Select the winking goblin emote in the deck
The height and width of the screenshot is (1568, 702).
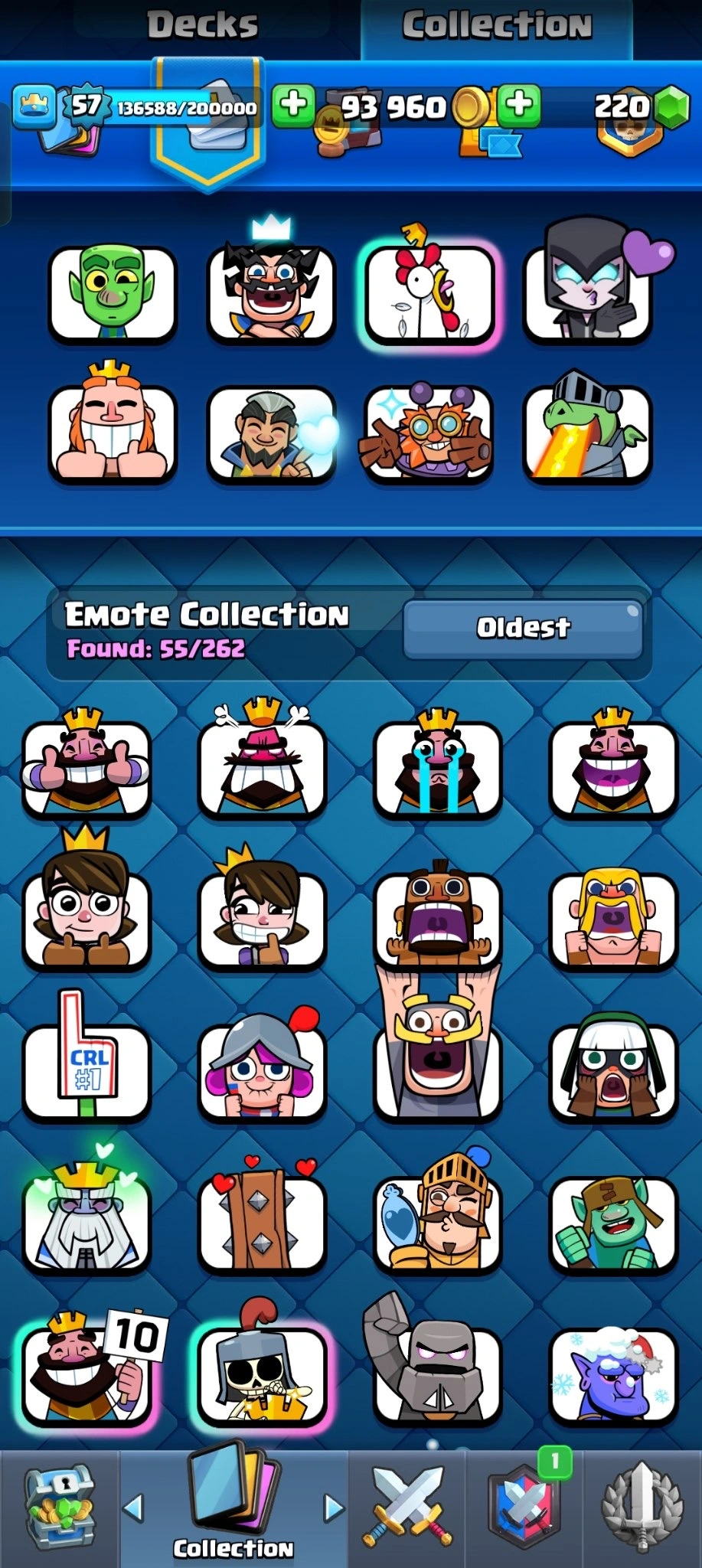coord(113,293)
